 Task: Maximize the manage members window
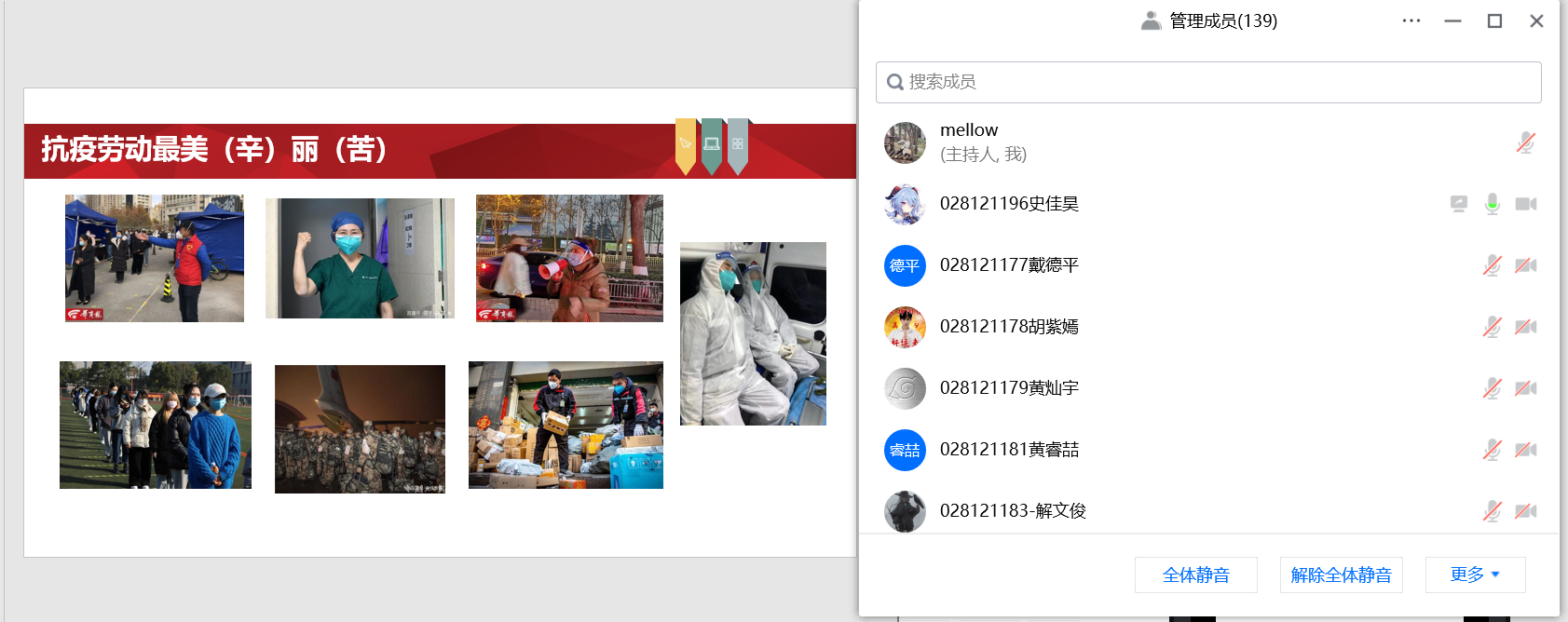1494,20
